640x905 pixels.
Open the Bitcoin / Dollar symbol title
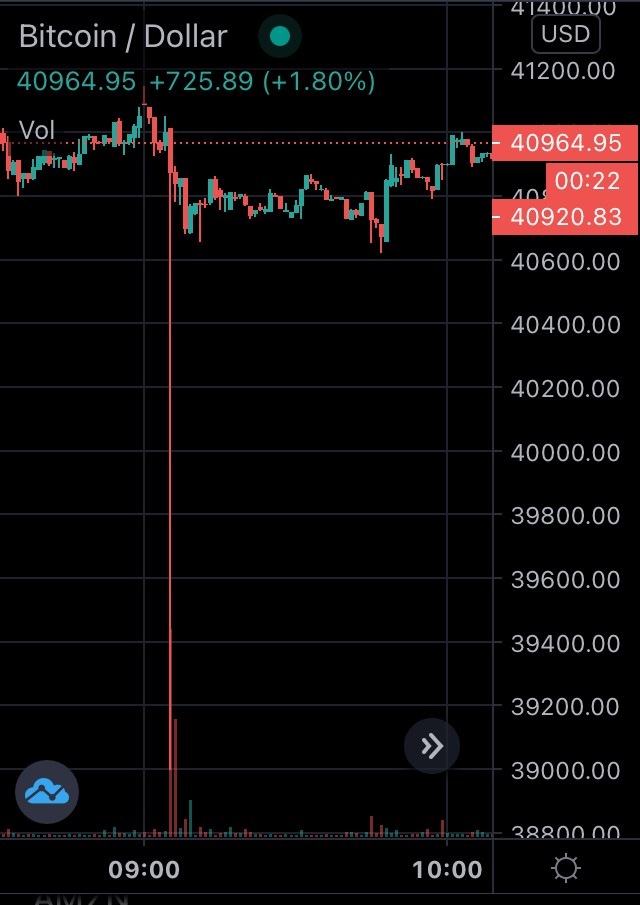click(x=123, y=36)
